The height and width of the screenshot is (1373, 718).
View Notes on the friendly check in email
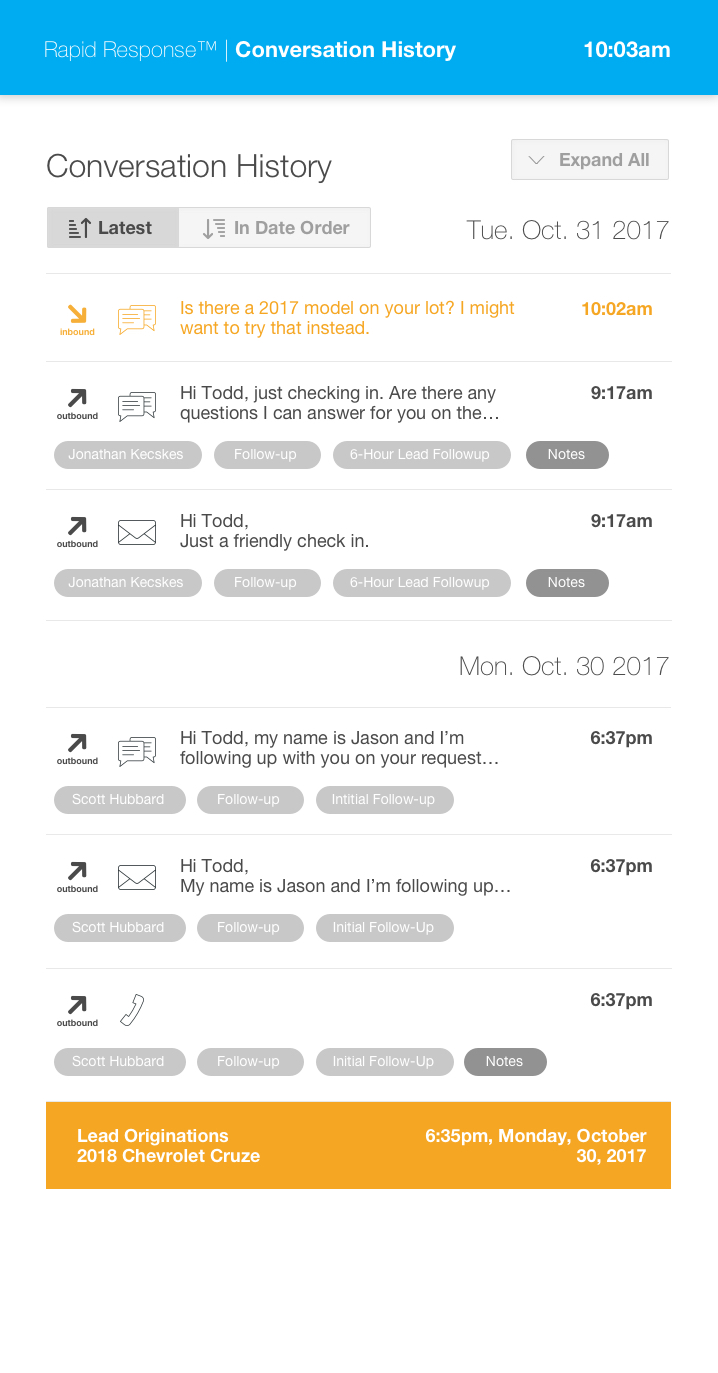(567, 583)
